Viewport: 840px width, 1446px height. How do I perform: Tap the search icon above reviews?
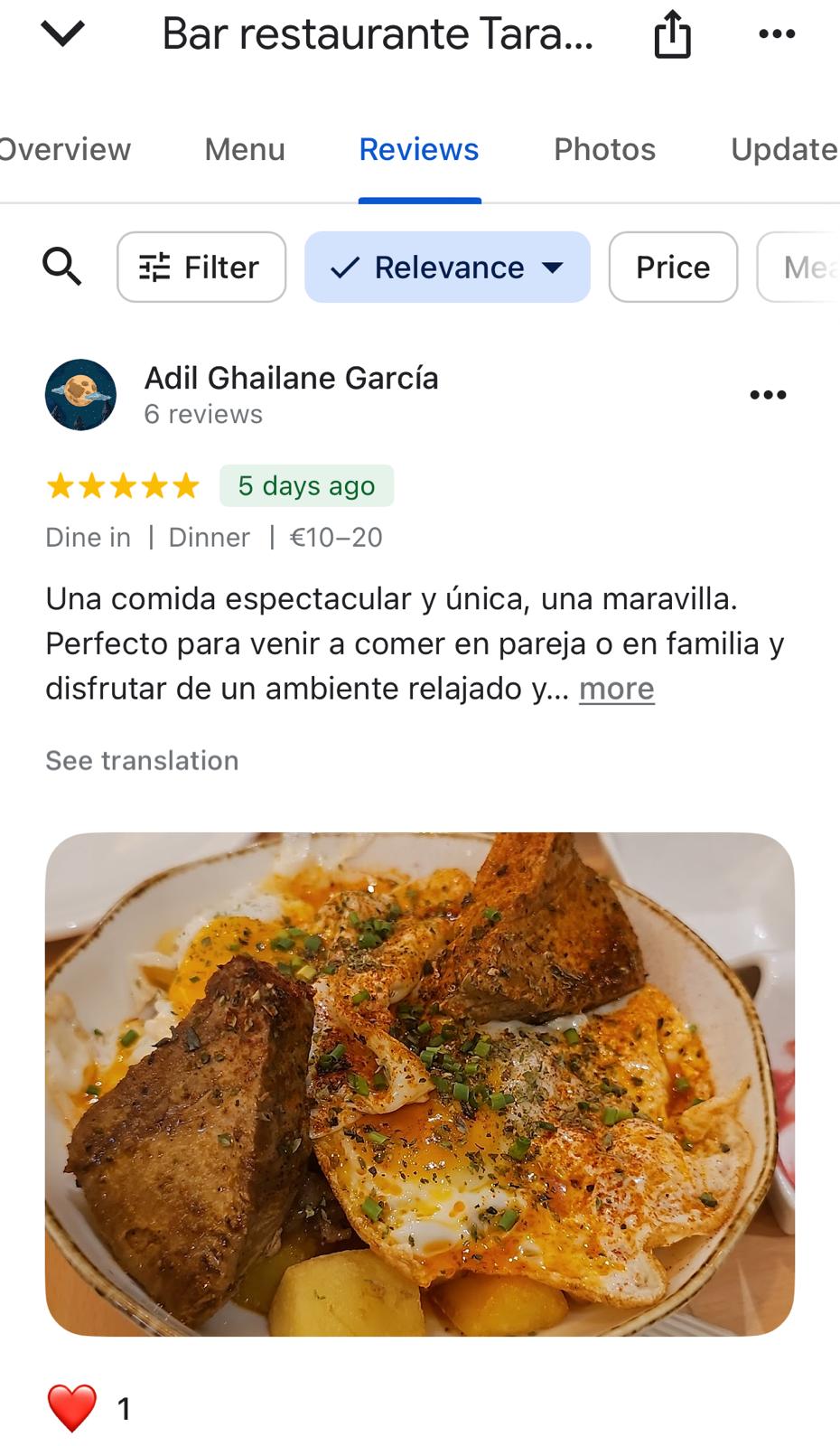coord(61,267)
